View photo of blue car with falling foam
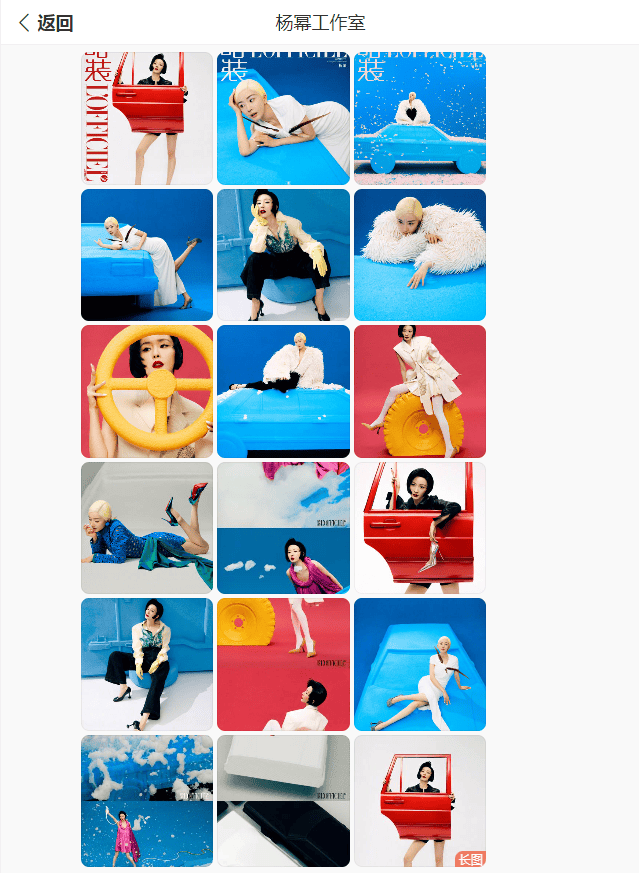639x873 pixels. (x=419, y=118)
